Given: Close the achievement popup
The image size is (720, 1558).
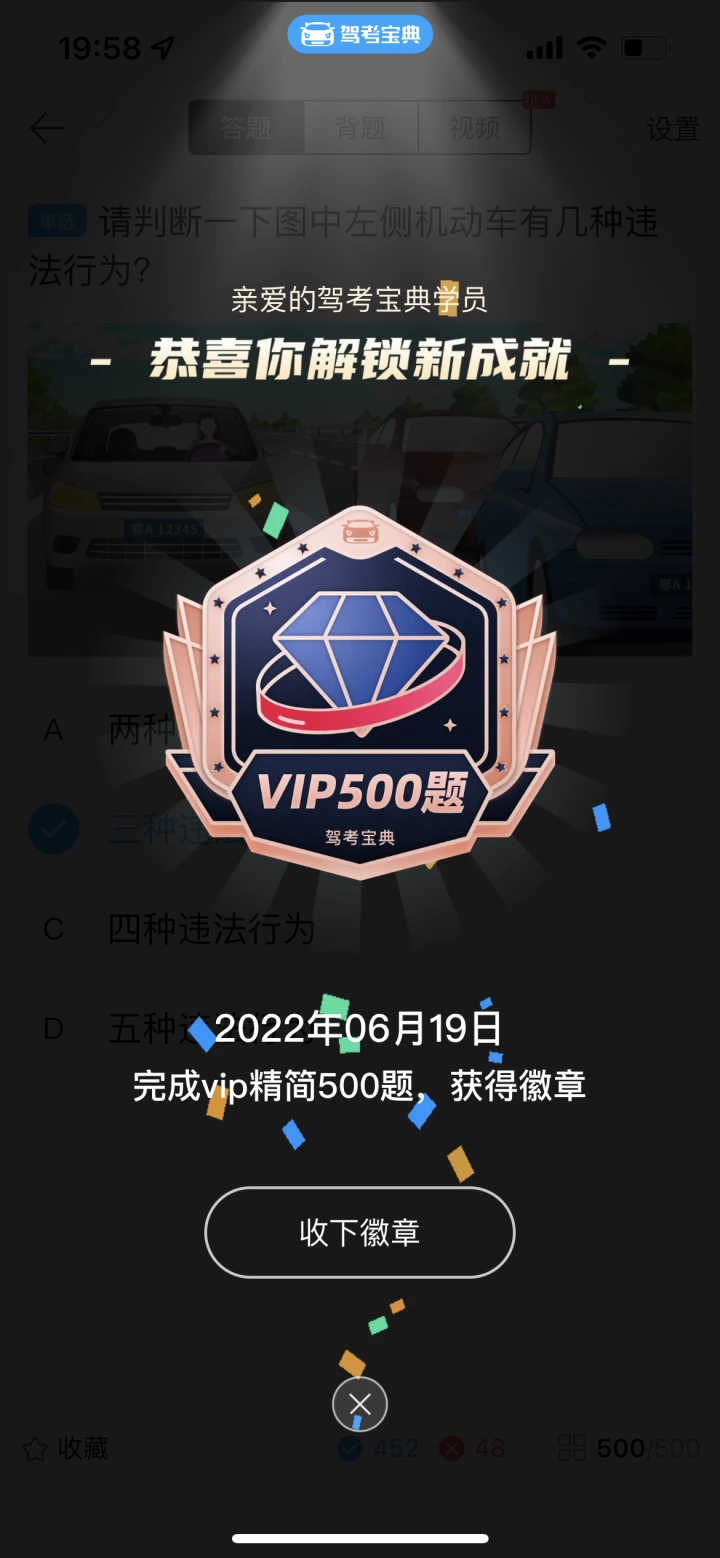Looking at the screenshot, I should 360,1403.
